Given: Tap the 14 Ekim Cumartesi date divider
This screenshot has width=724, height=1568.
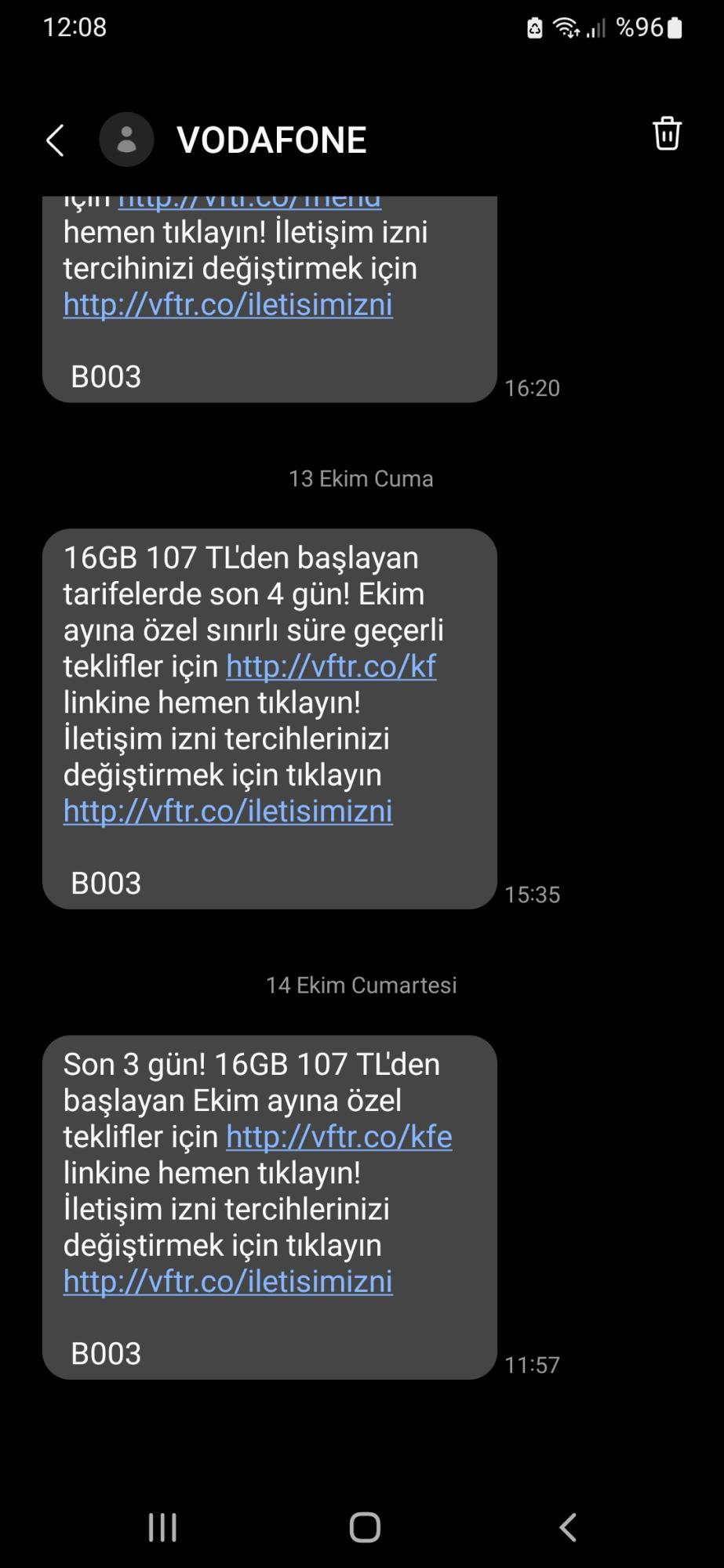Looking at the screenshot, I should click(x=362, y=985).
